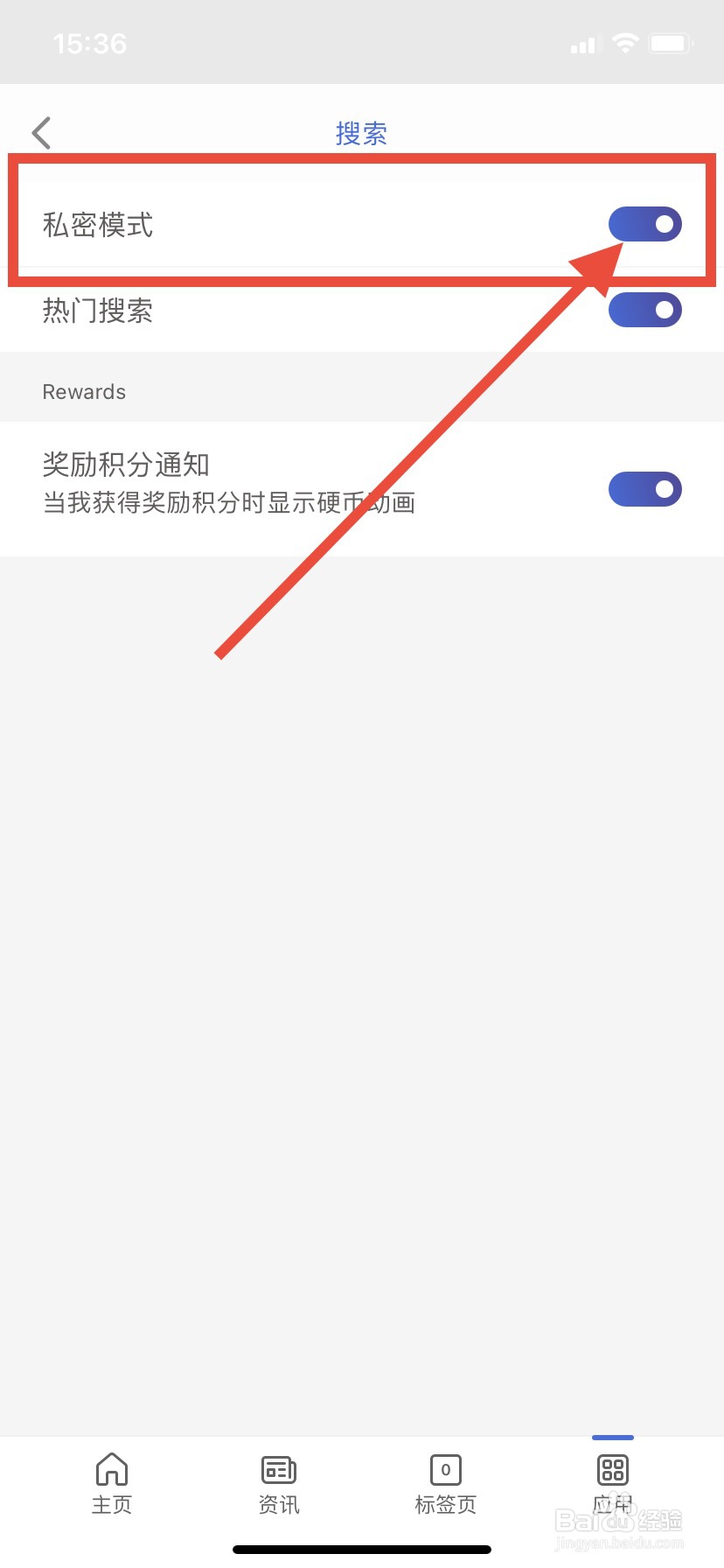
Task: Select the 标签页 tab label
Action: tap(445, 1505)
